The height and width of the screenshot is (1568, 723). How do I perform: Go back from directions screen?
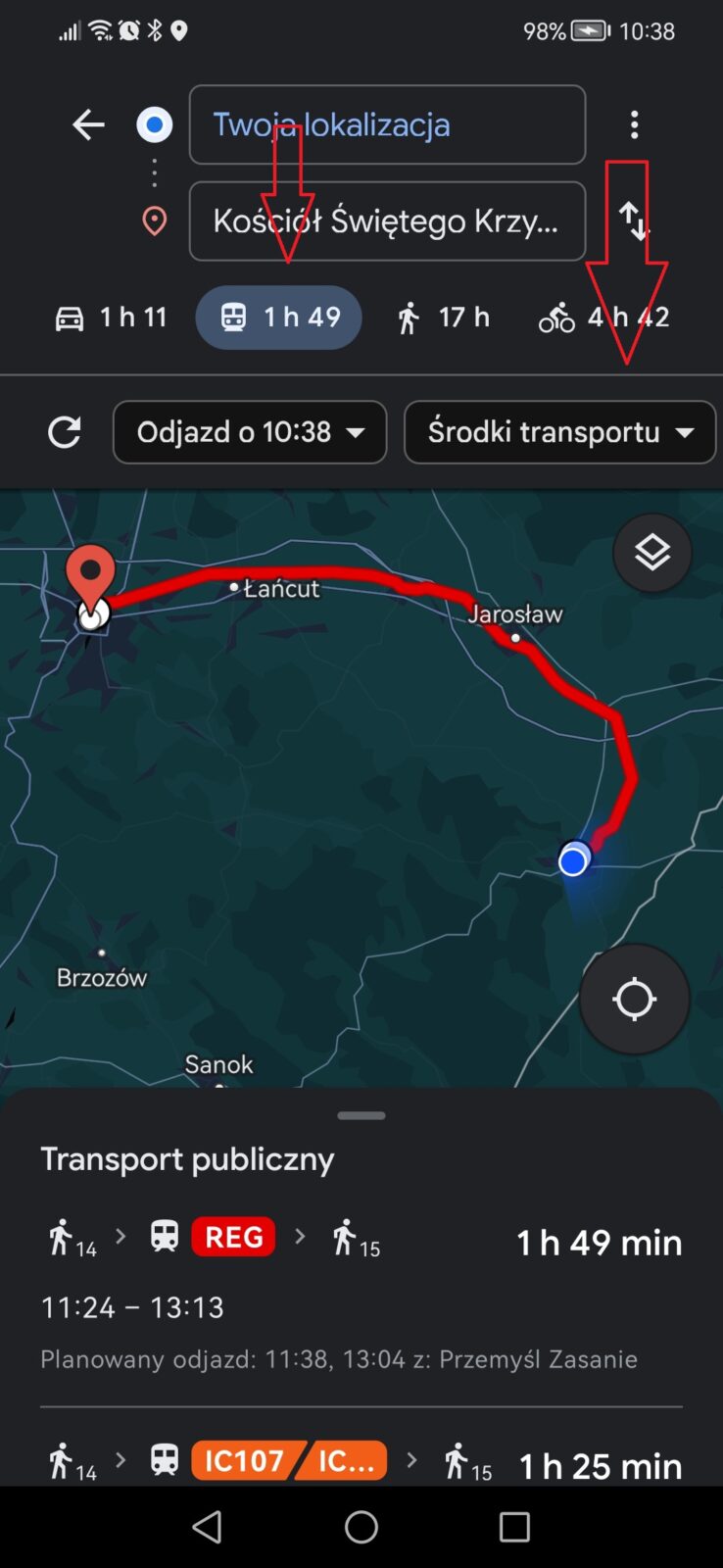click(x=88, y=124)
